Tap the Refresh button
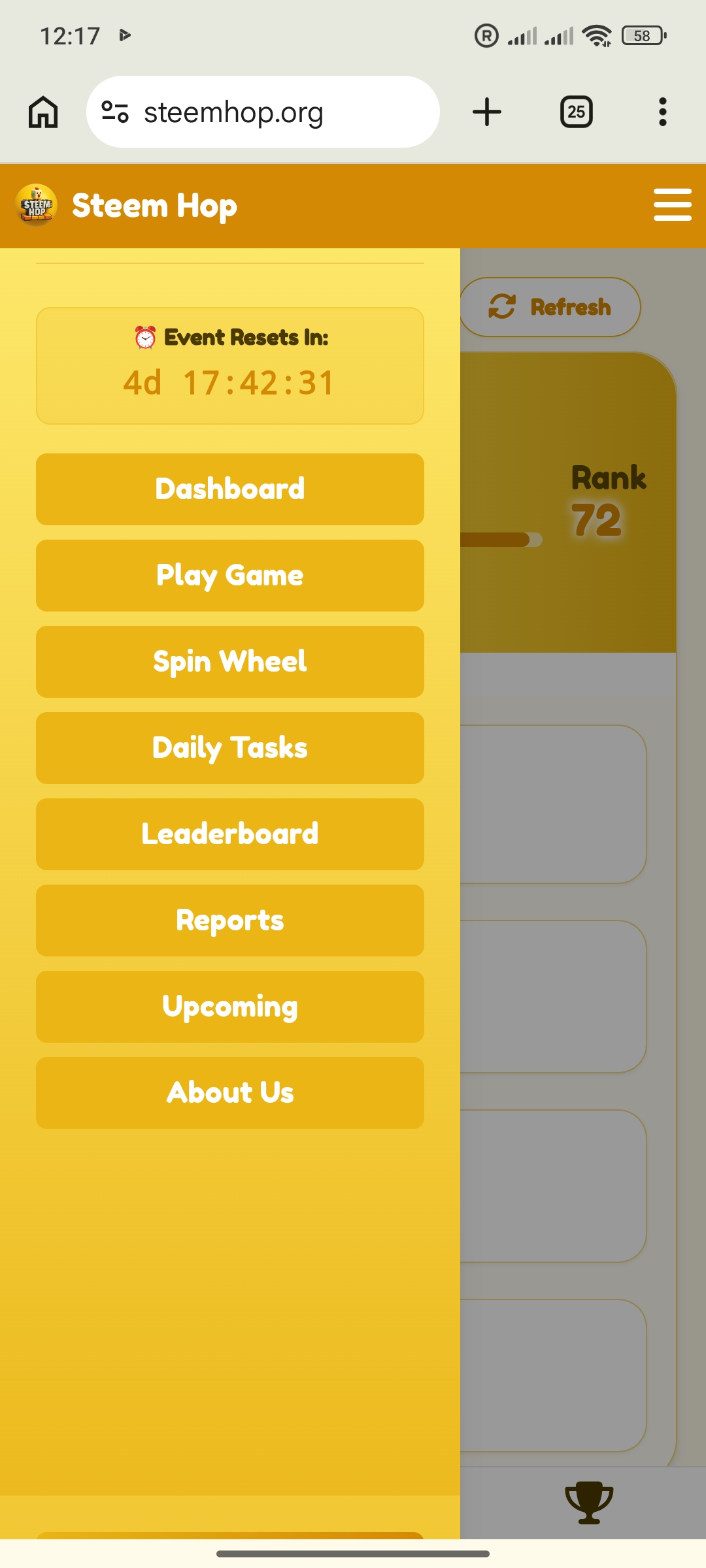Screen dimensions: 706x1568 (550, 307)
